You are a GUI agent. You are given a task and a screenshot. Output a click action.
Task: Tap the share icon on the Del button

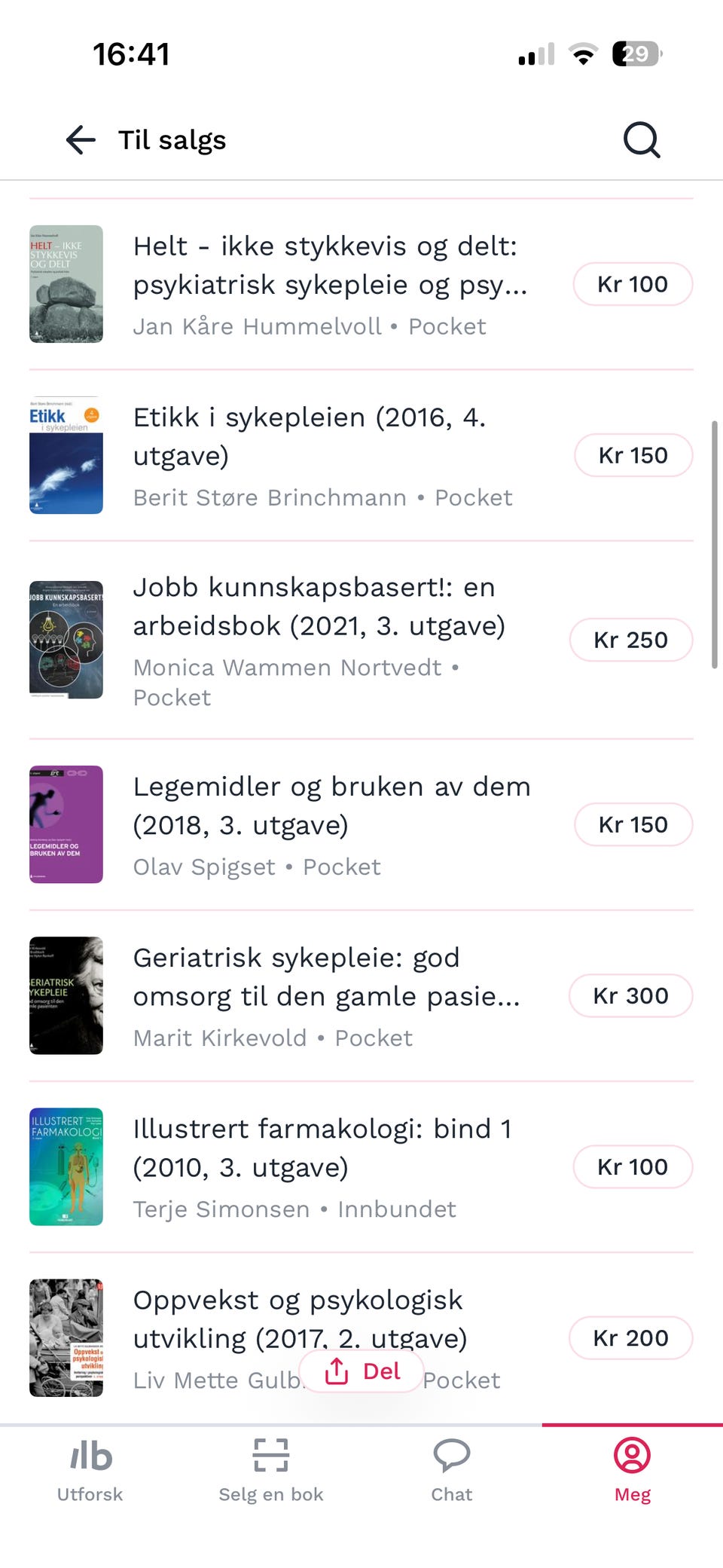click(x=336, y=1370)
